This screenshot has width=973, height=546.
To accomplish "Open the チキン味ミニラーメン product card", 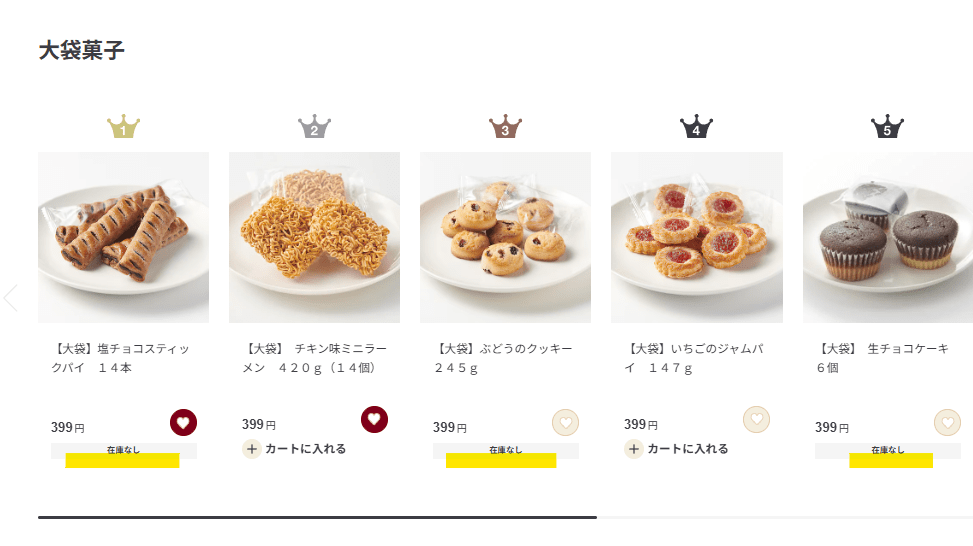I will click(314, 238).
